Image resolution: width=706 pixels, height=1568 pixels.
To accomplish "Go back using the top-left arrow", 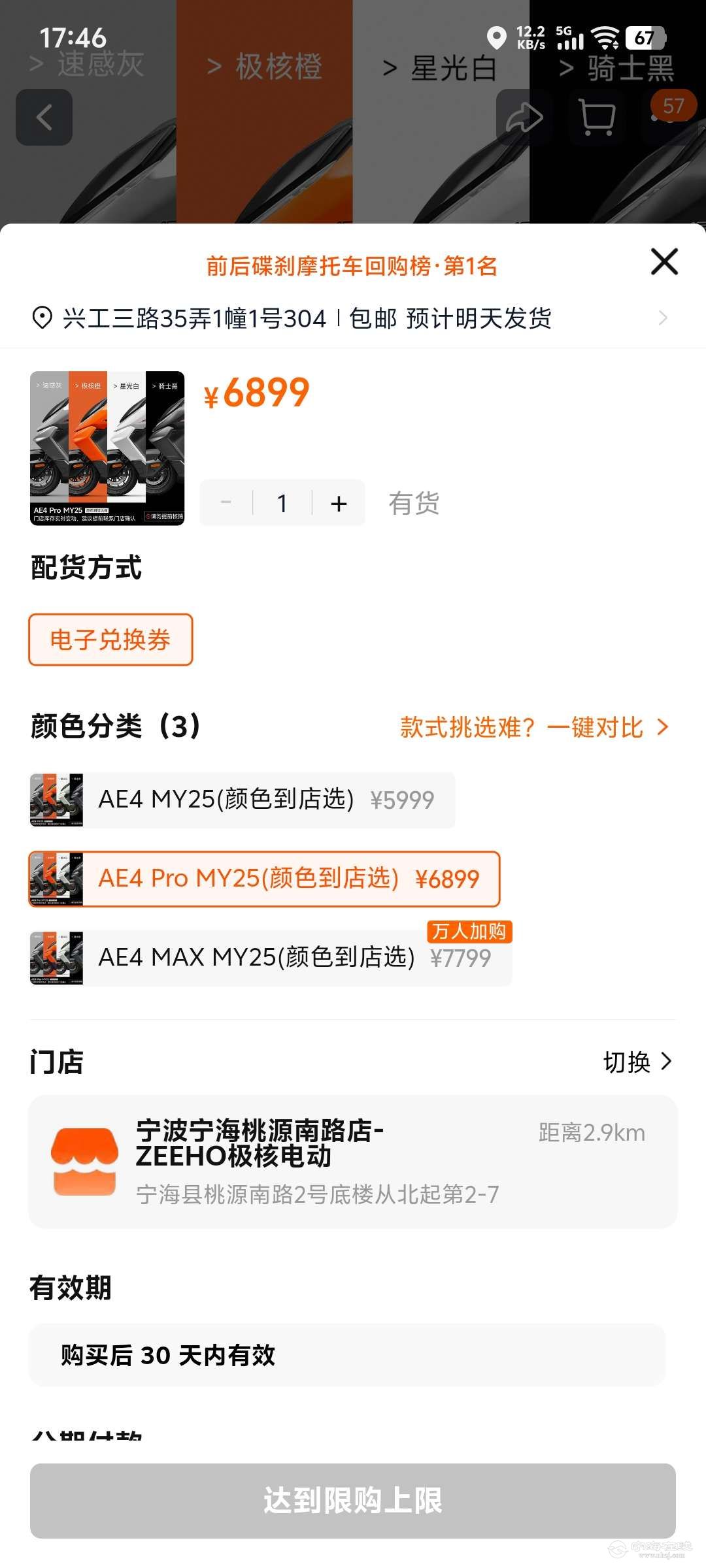I will point(44,118).
